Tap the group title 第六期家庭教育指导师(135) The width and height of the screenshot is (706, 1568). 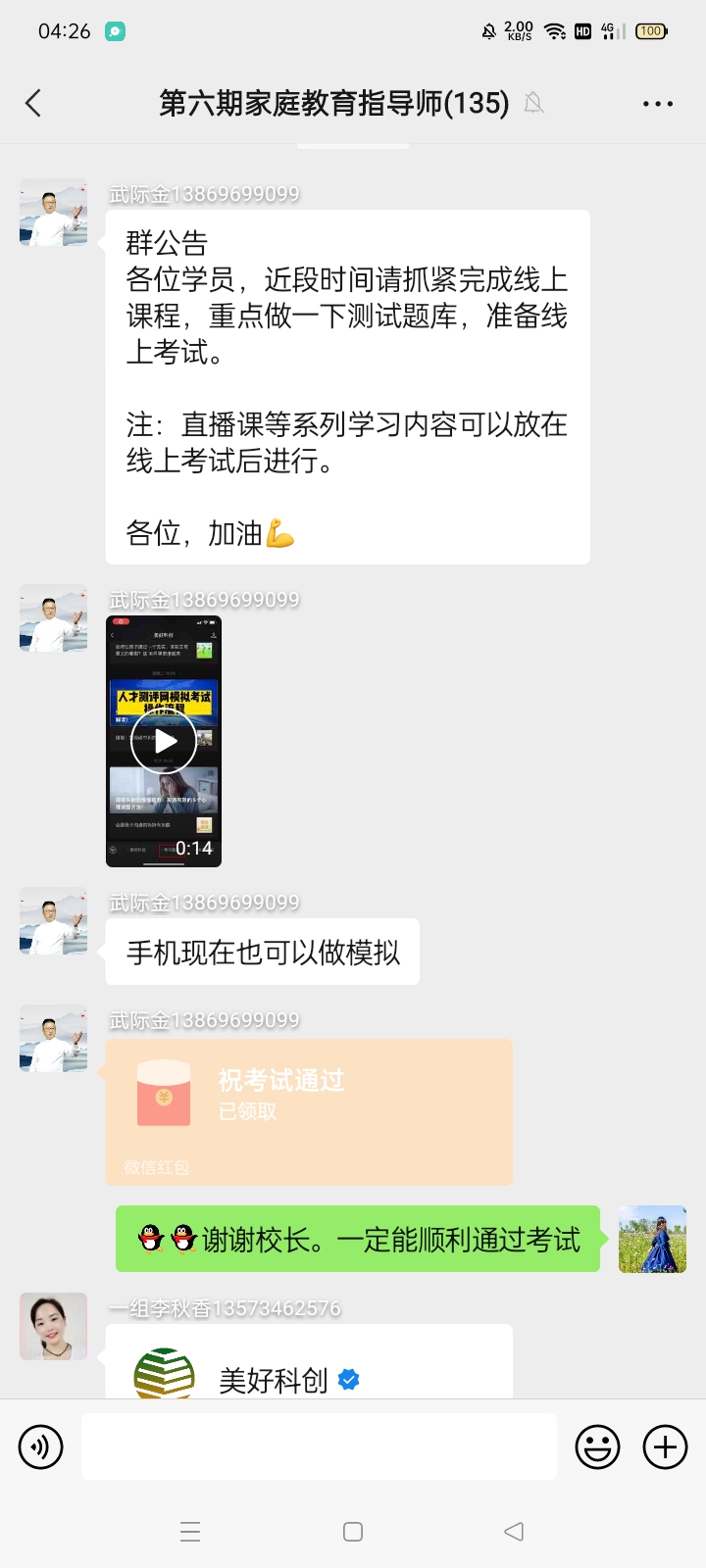pos(333,102)
